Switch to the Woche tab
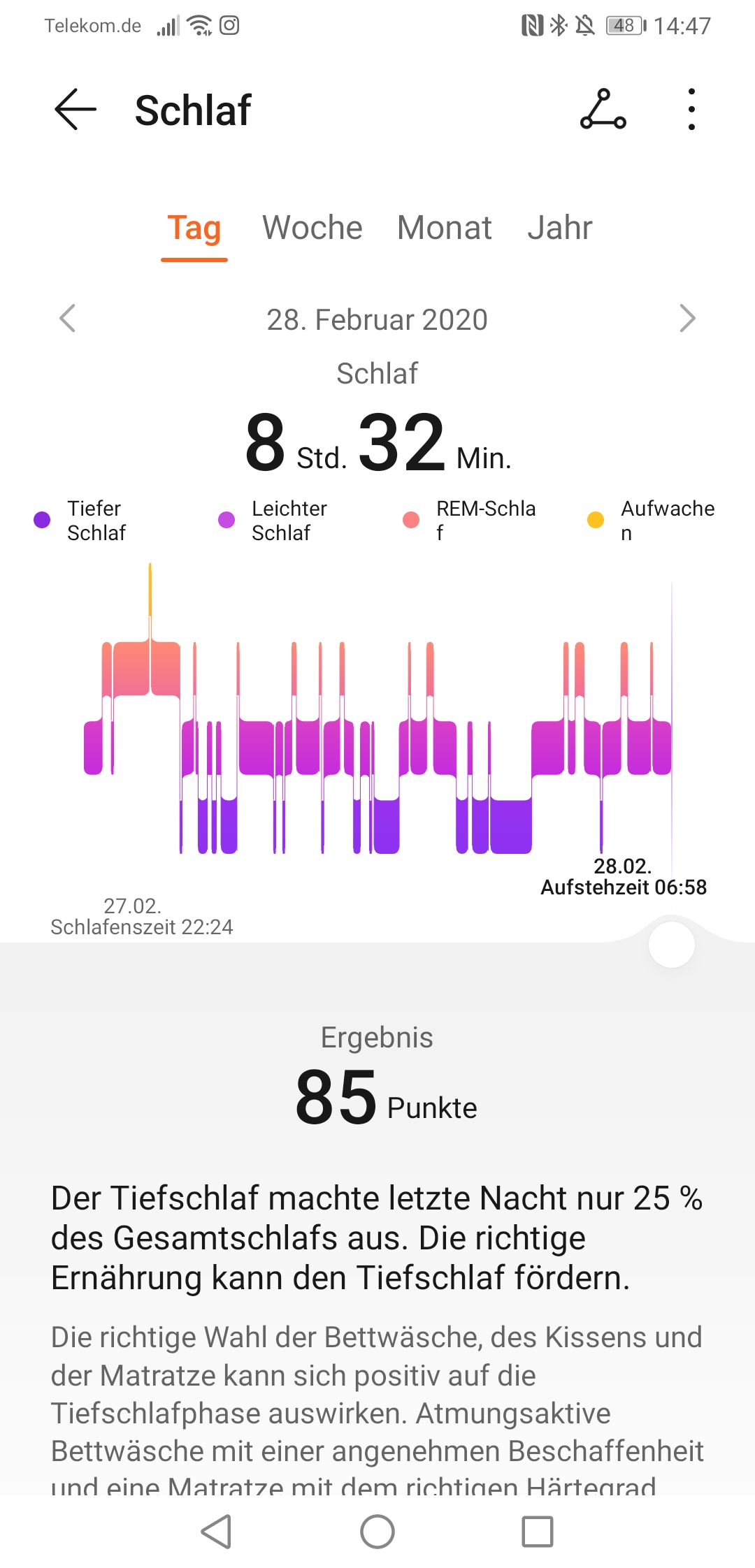755x1568 pixels. pyautogui.click(x=312, y=228)
